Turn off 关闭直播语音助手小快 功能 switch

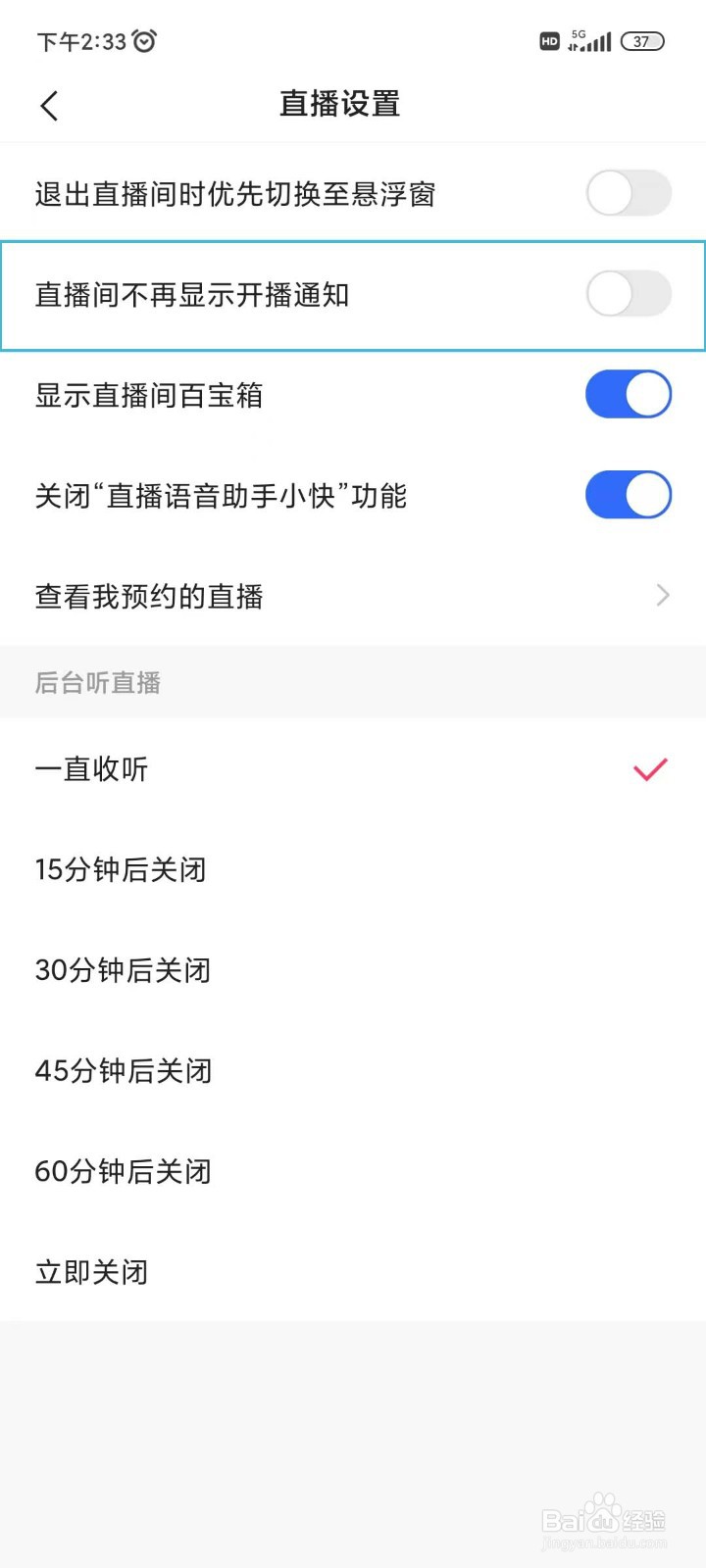click(628, 495)
